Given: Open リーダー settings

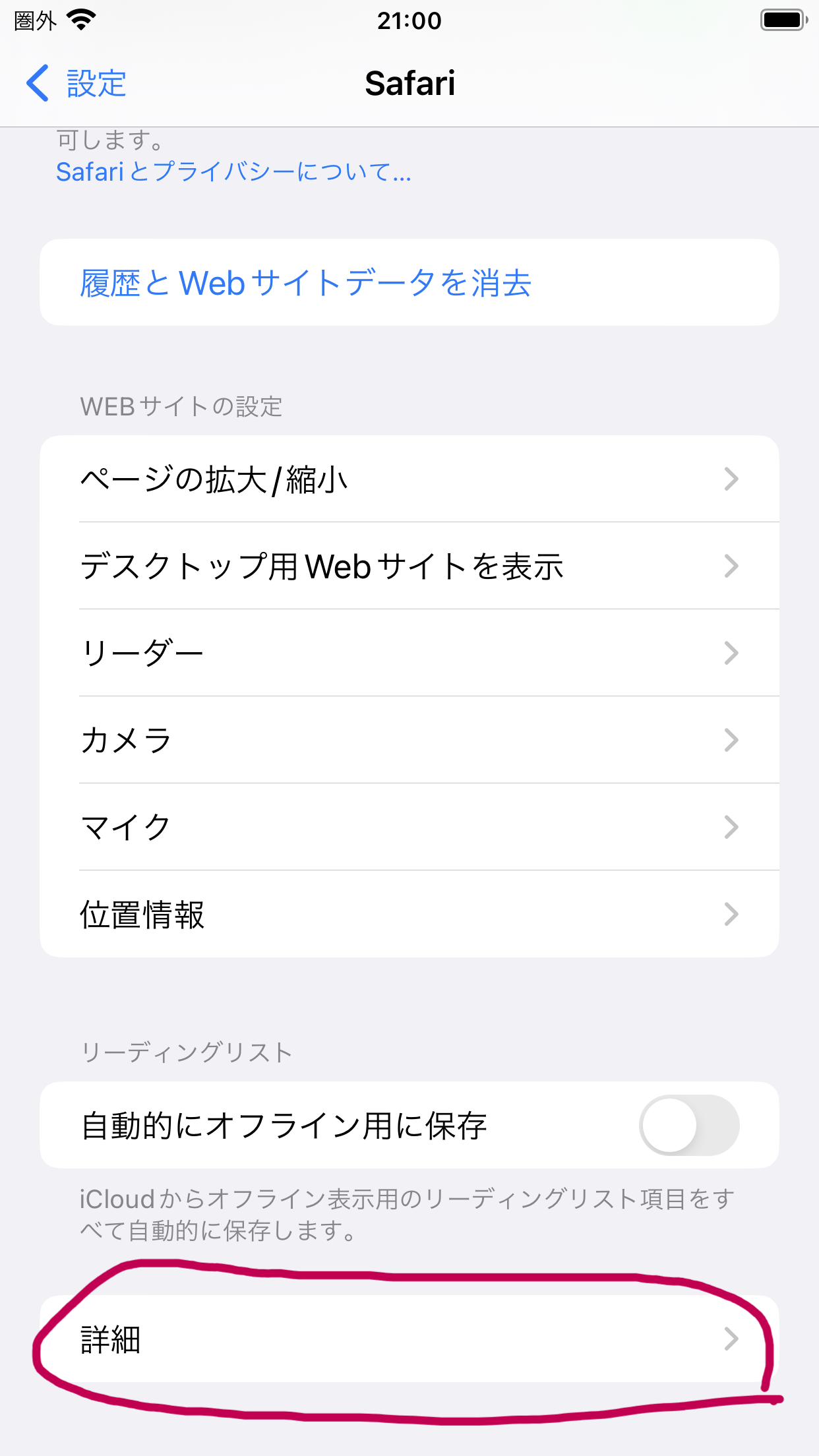Looking at the screenshot, I should point(409,653).
